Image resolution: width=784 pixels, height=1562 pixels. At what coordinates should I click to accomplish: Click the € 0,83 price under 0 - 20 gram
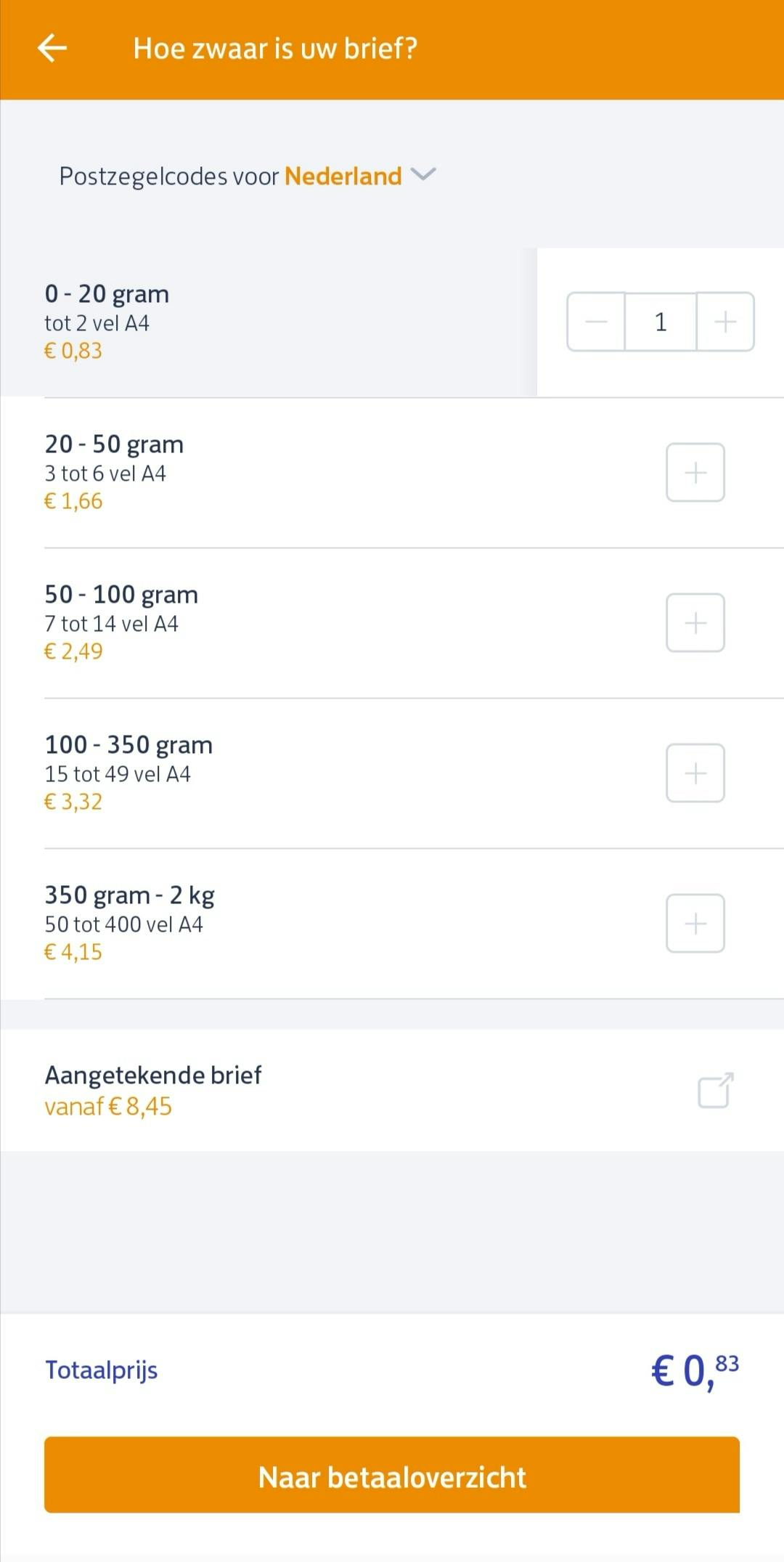[x=73, y=351]
